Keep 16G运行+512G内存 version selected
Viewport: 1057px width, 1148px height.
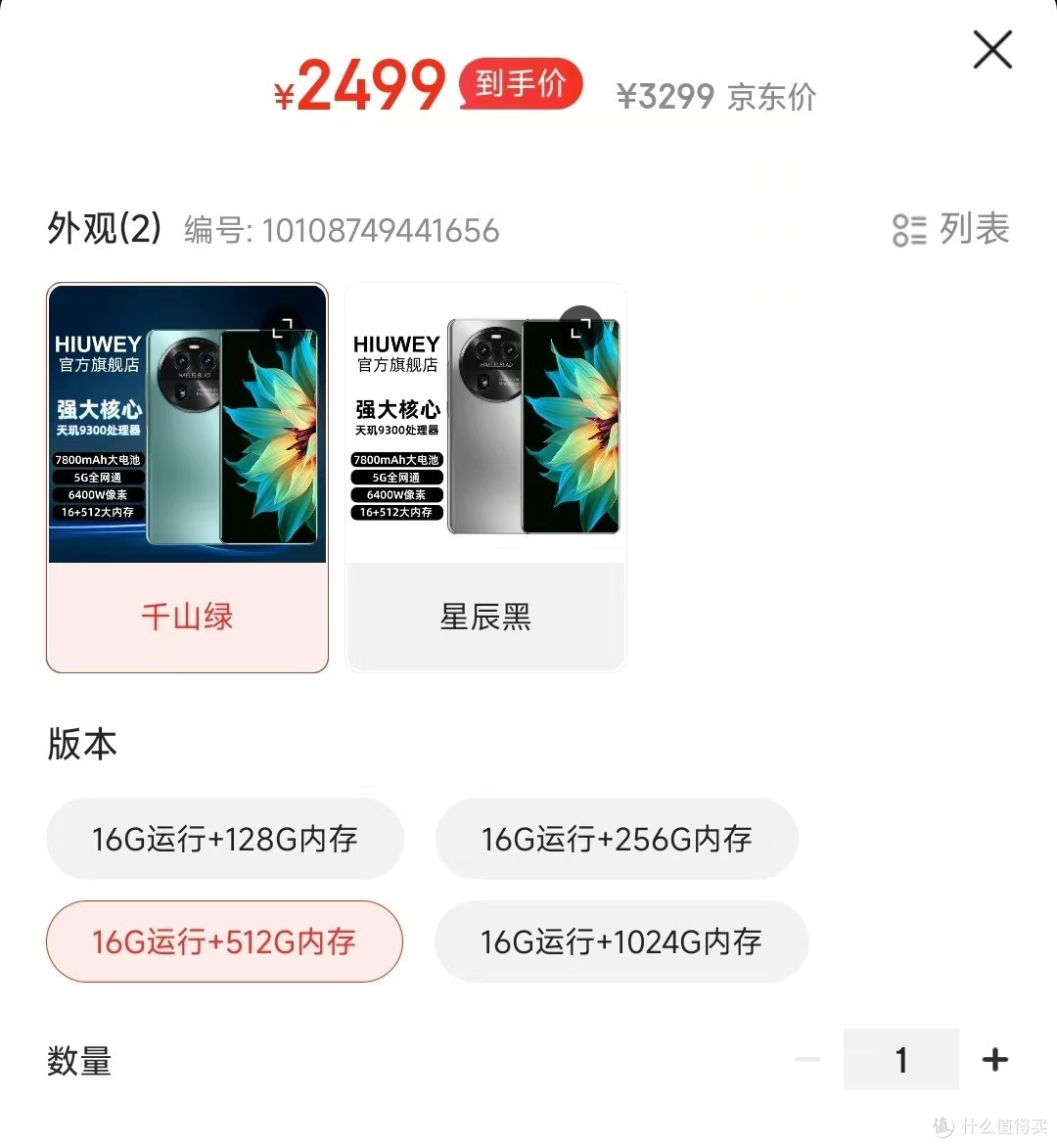(x=223, y=941)
